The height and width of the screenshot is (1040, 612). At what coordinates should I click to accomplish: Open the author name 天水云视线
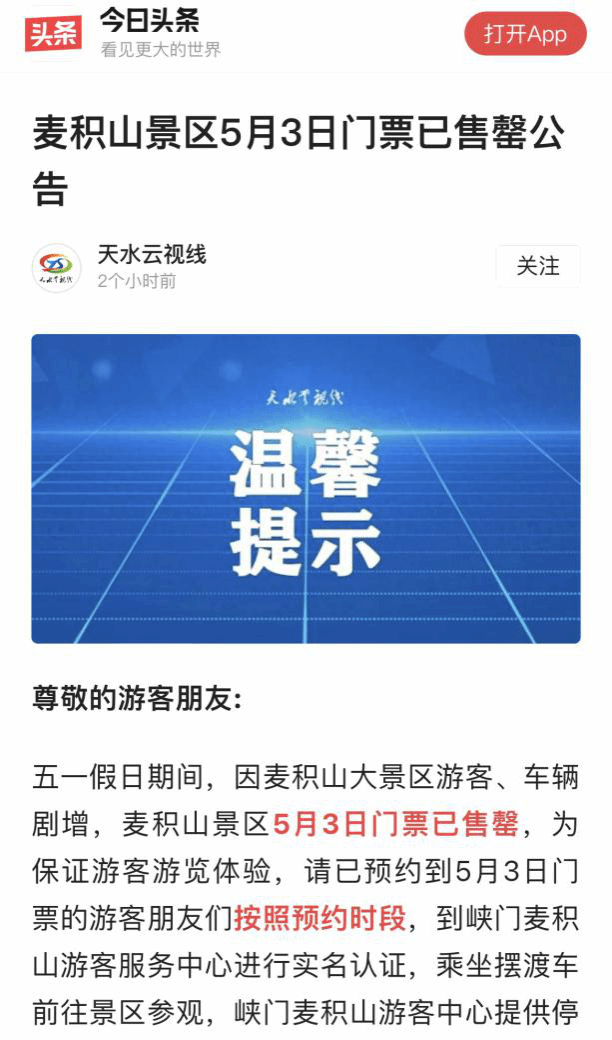[152, 254]
